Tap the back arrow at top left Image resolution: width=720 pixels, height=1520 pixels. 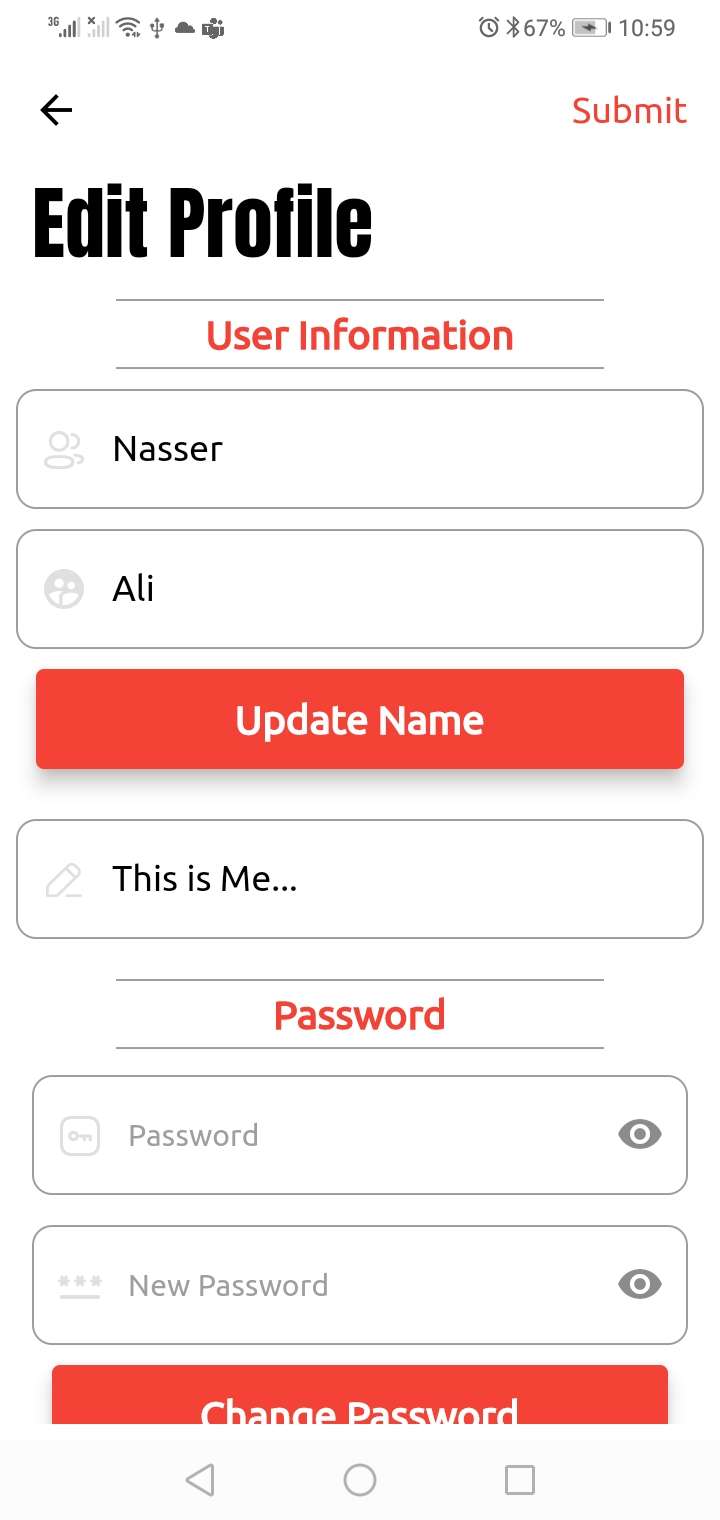click(x=56, y=110)
